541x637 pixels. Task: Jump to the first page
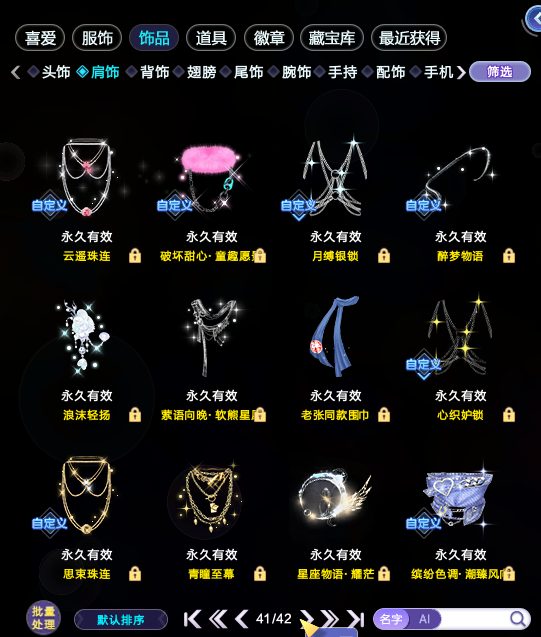click(x=192, y=619)
